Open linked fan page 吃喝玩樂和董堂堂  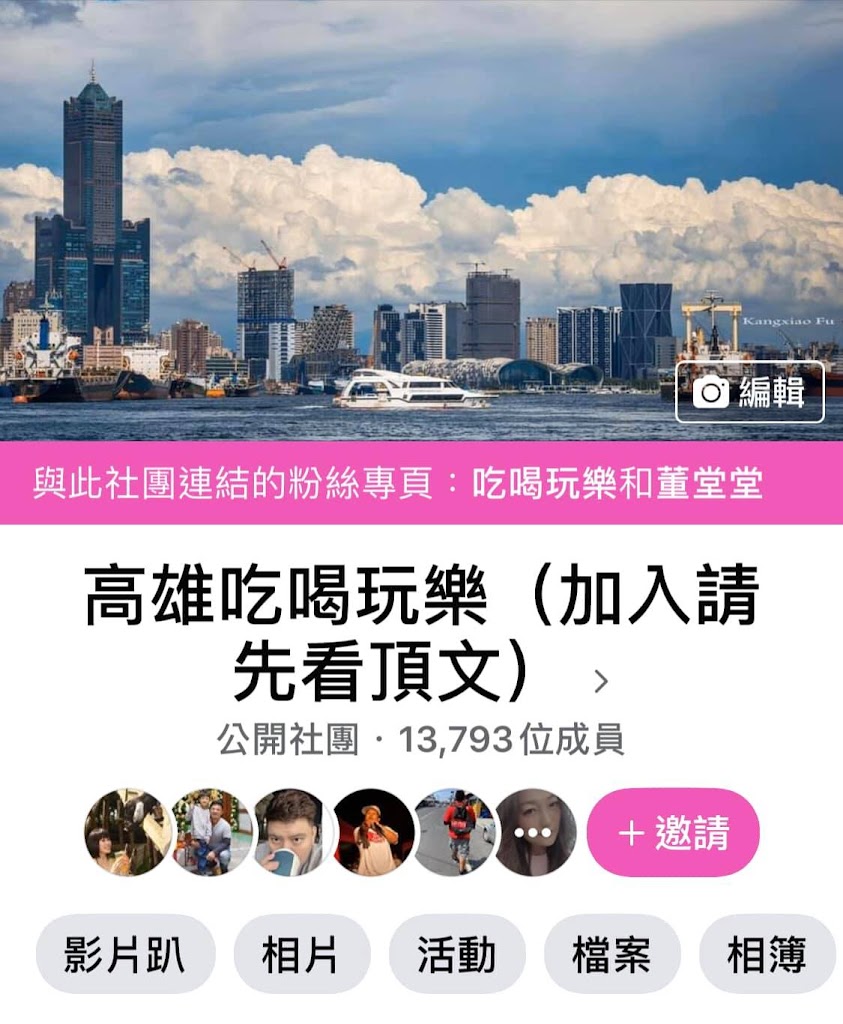[617, 483]
